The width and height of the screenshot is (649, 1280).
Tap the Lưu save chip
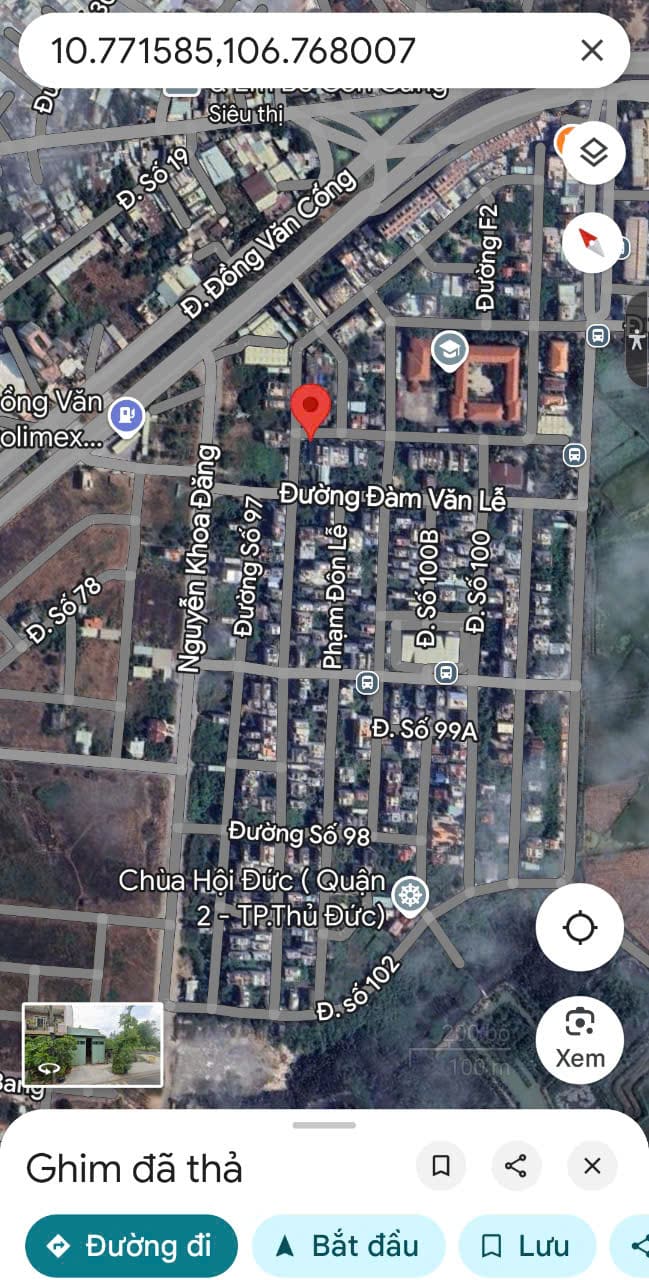tap(527, 1246)
